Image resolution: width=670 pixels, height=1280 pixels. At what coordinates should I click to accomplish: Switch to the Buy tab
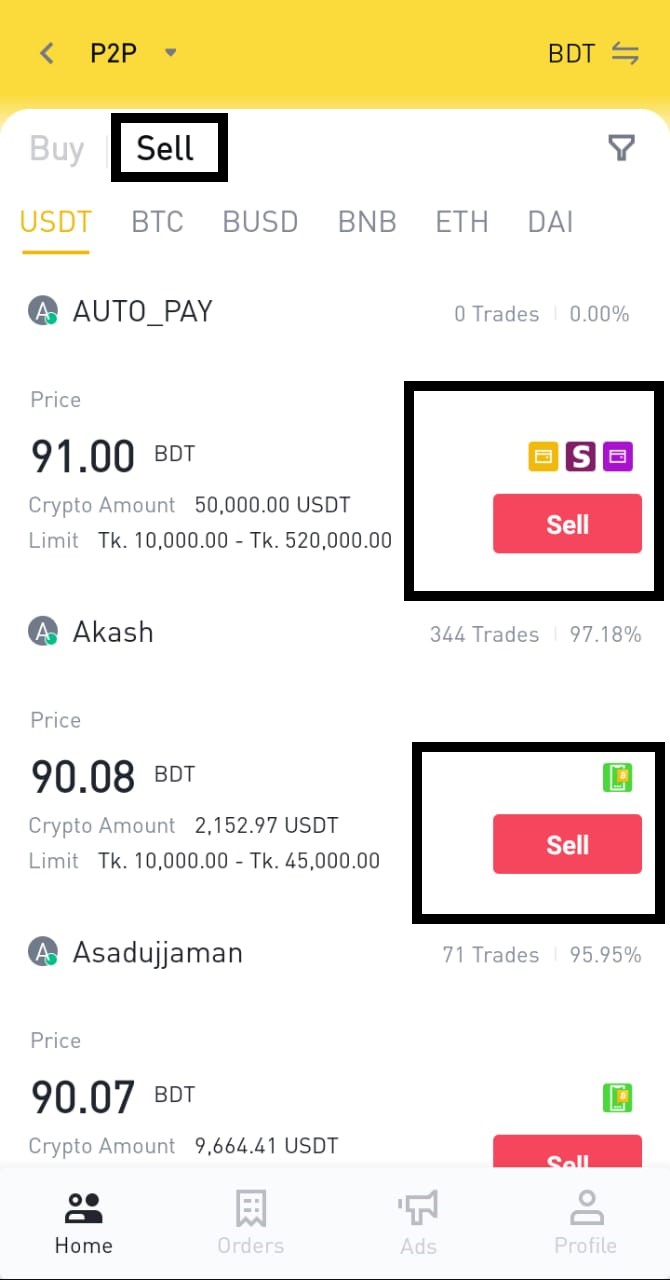(x=57, y=149)
